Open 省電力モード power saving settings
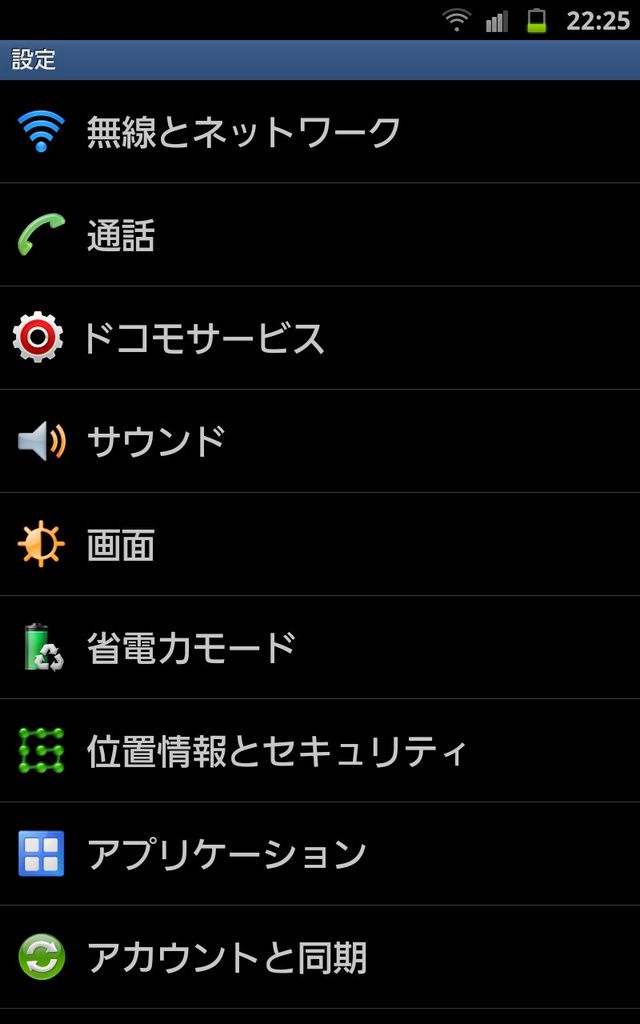Viewport: 640px width, 1024px height. (320, 647)
